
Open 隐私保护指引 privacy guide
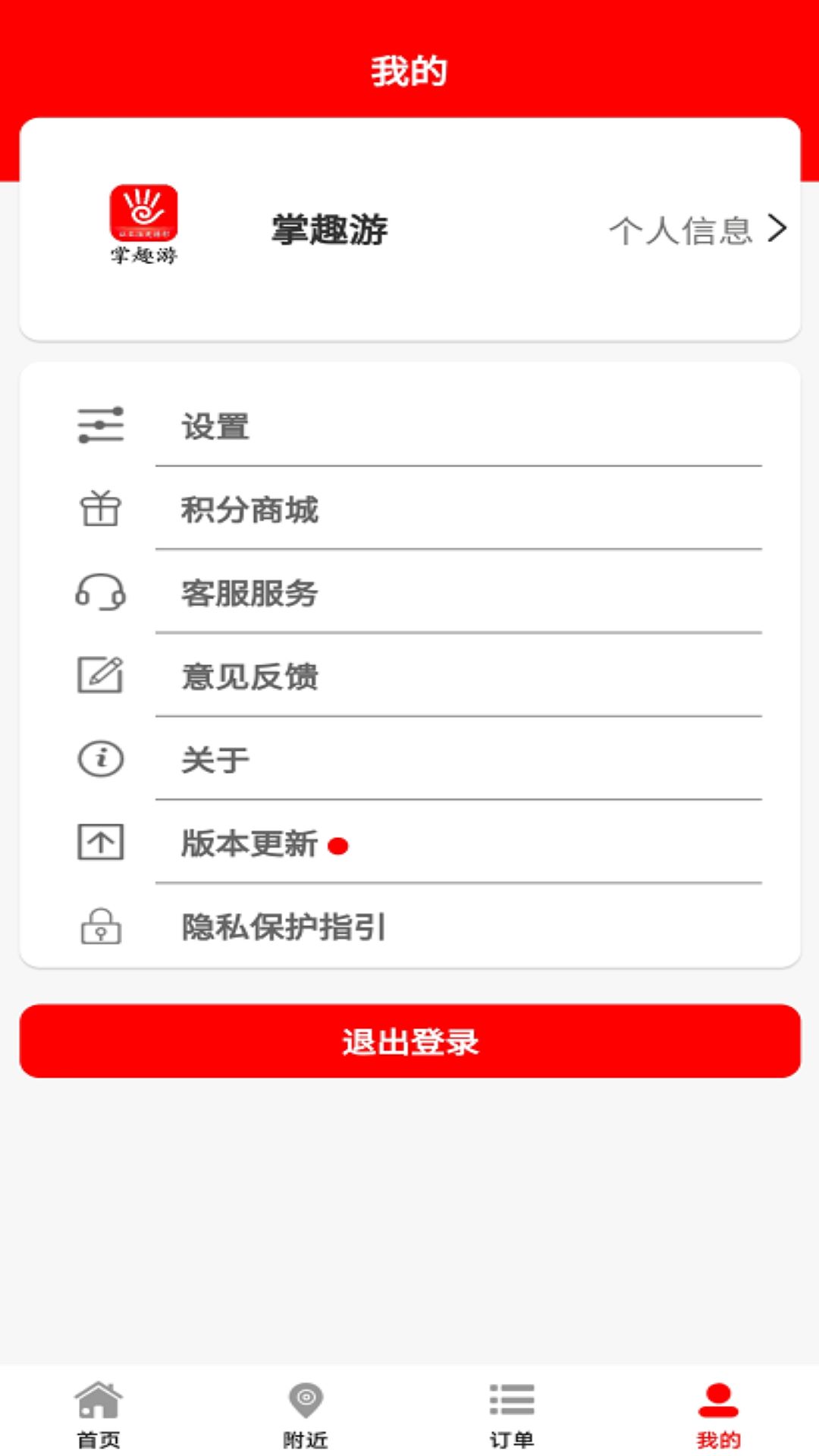[409, 927]
